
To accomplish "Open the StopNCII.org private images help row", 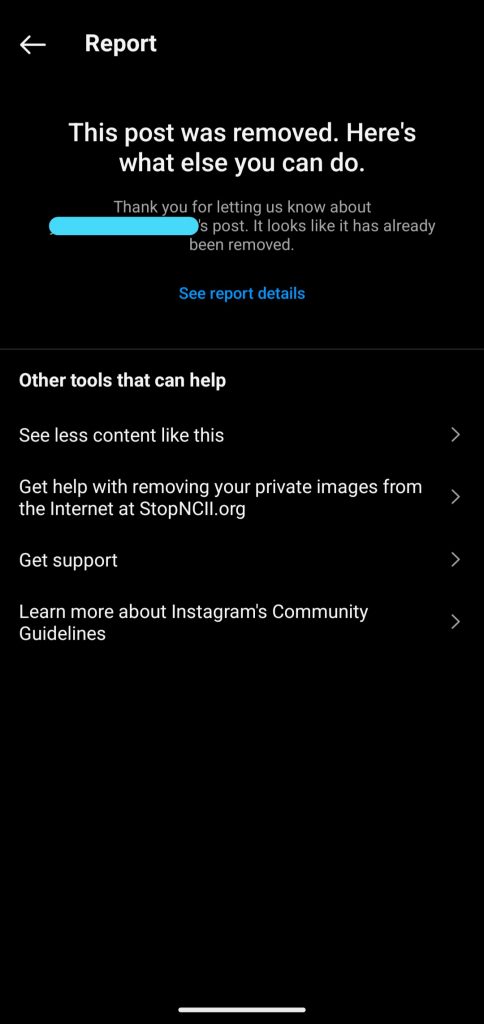I will click(242, 497).
